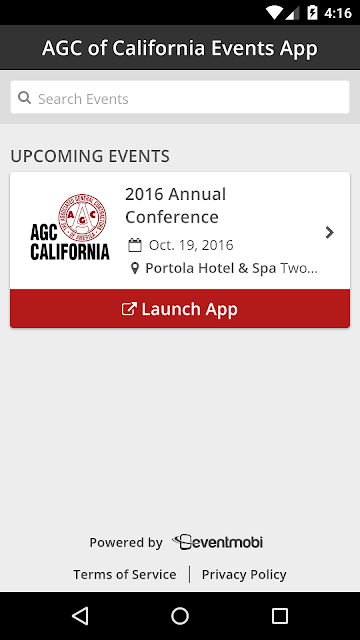View the Privacy Policy
The image size is (360, 640).
[x=244, y=574]
